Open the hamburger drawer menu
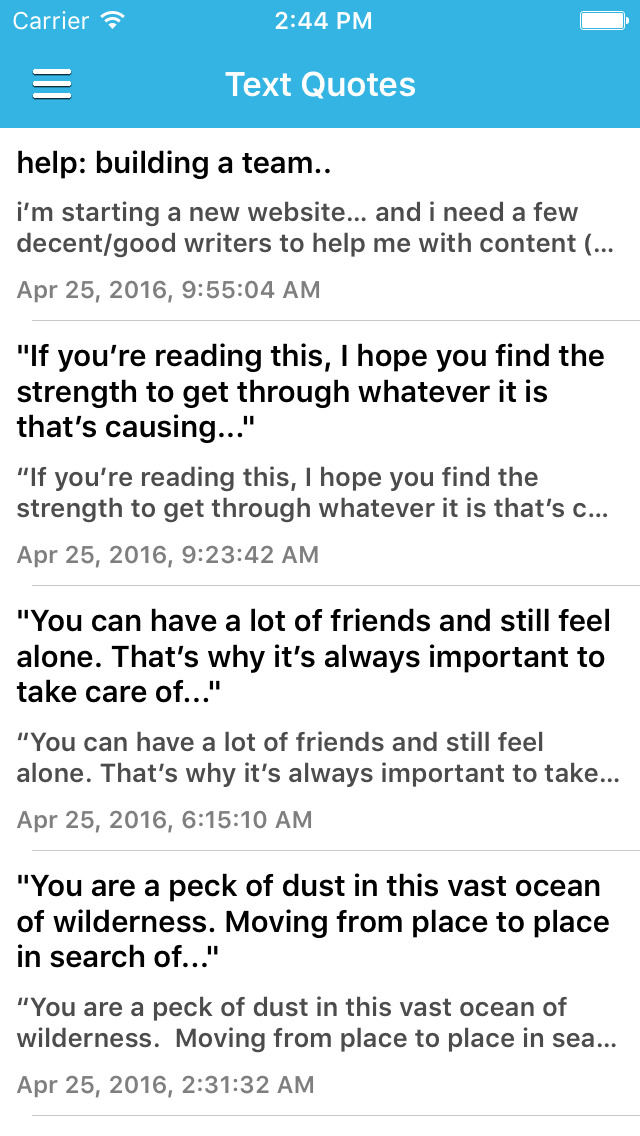Screen dimensions: 640x1136 click(x=51, y=84)
